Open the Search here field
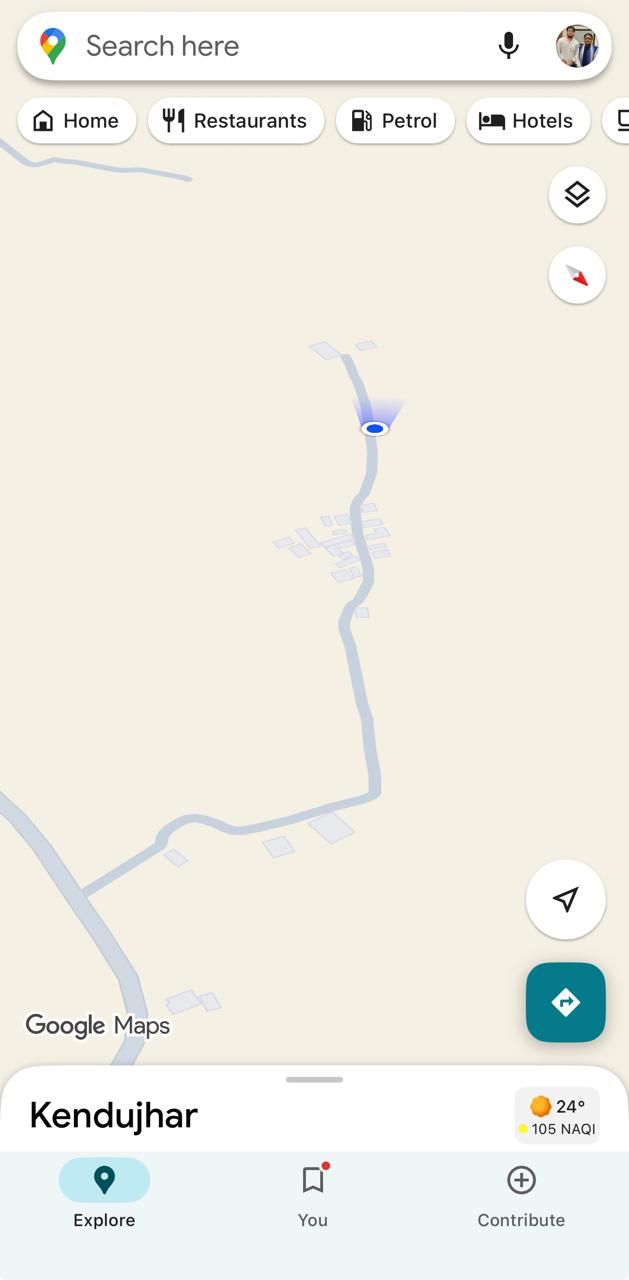The width and height of the screenshot is (629, 1280). pos(270,46)
